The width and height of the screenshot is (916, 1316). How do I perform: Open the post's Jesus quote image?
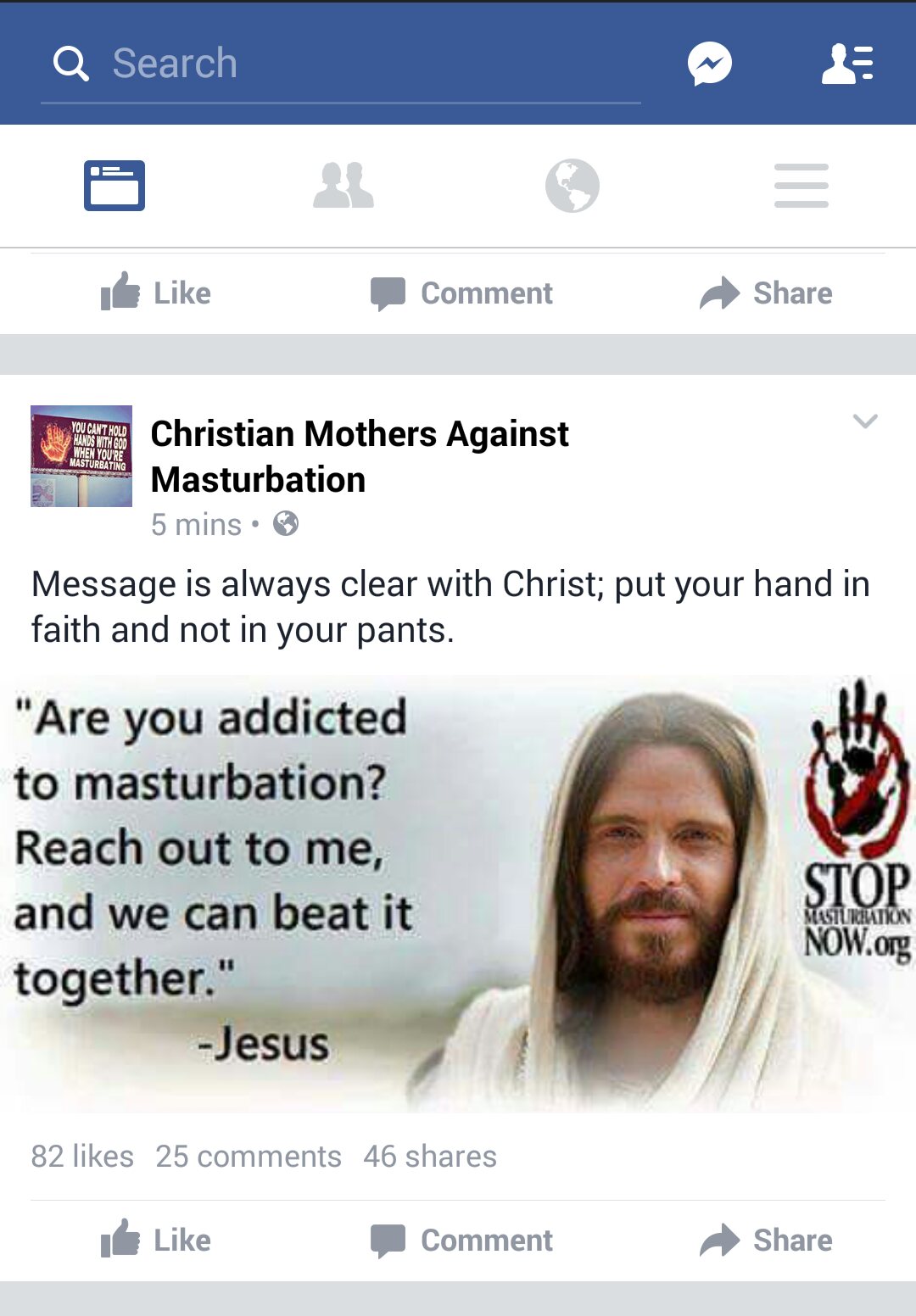[458, 893]
